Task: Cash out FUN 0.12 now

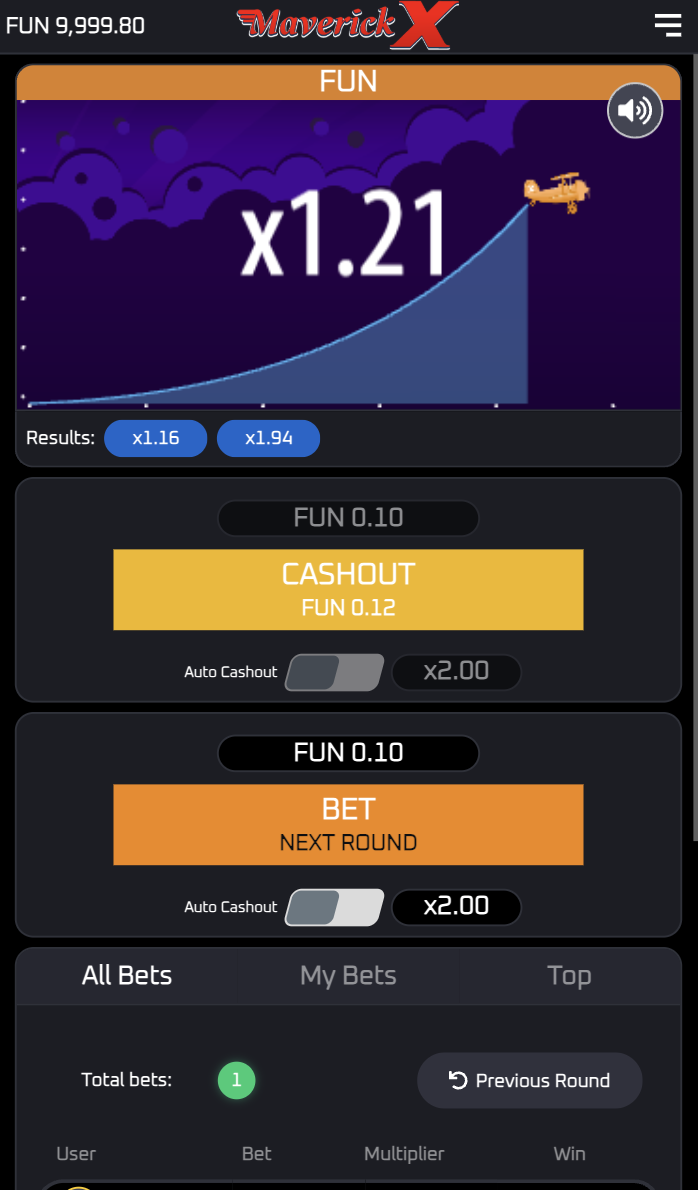Action: pyautogui.click(x=348, y=589)
